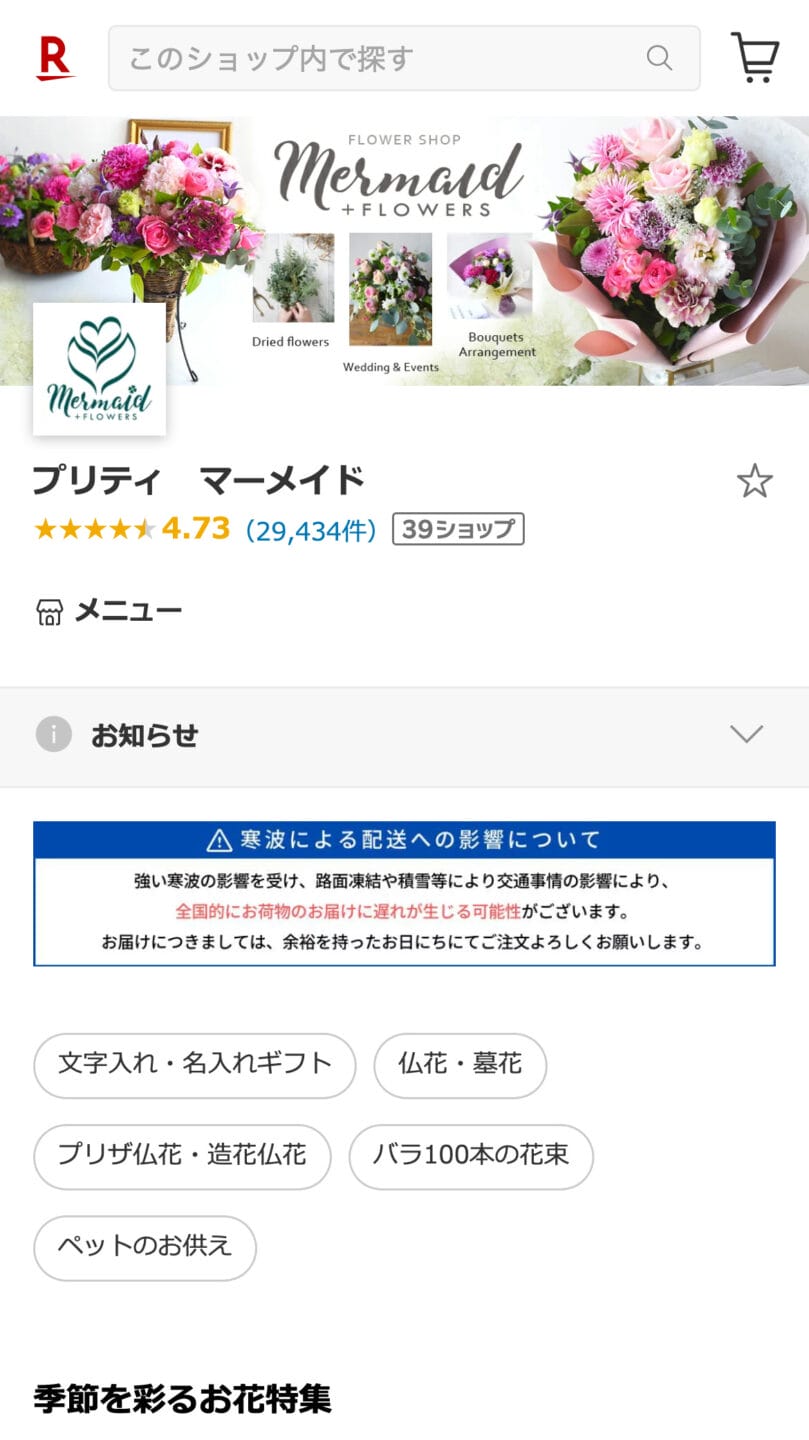Open the 29,434件 reviews link

(311, 530)
